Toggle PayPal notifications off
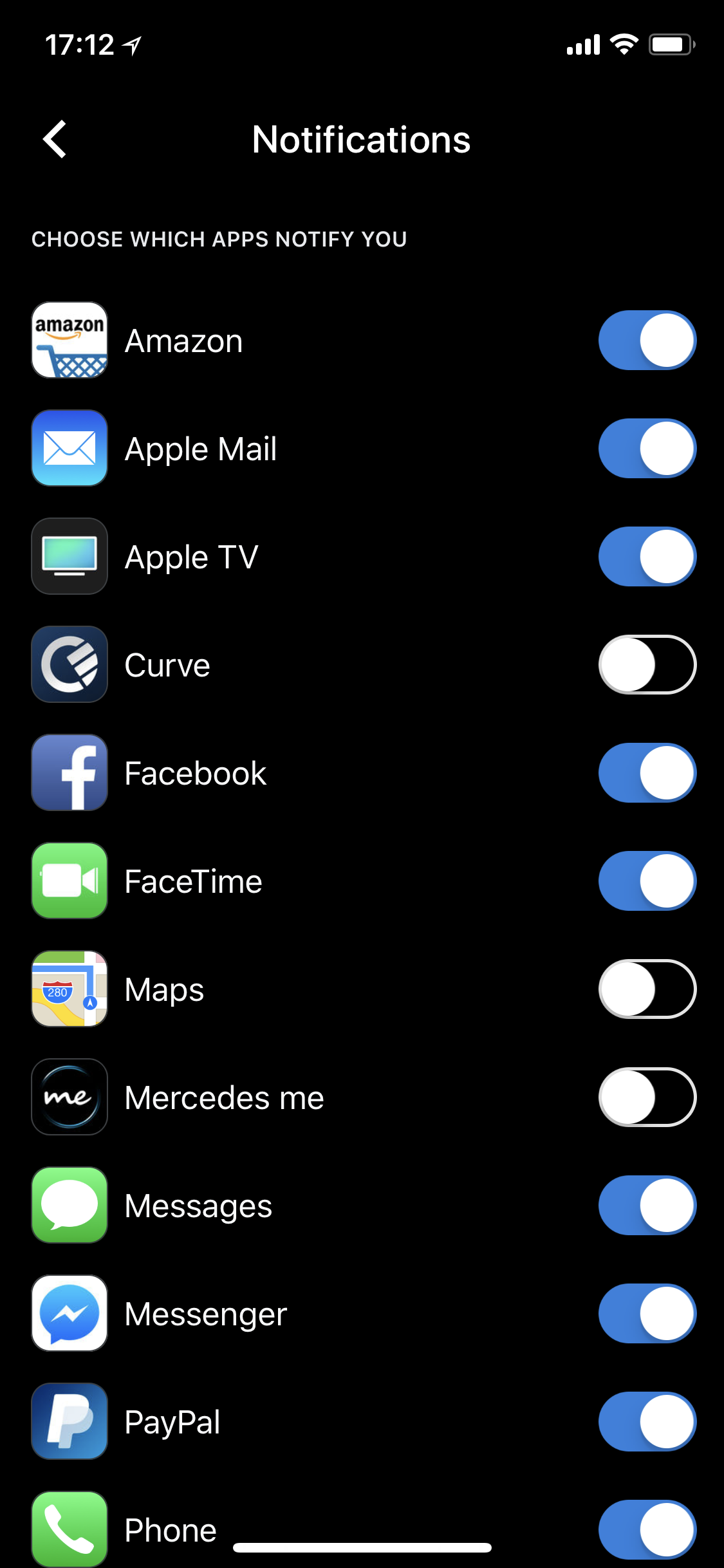 coord(647,1422)
